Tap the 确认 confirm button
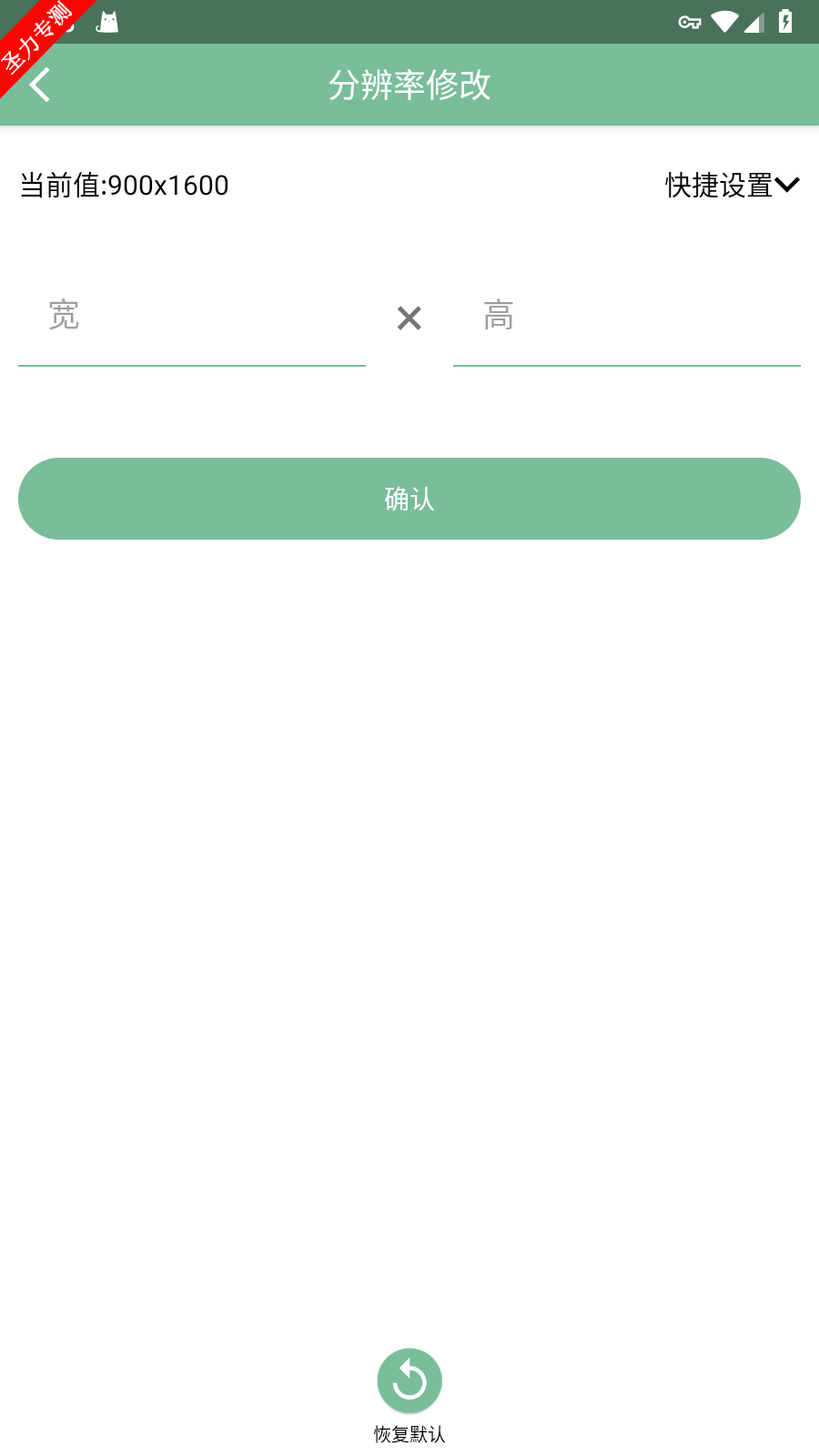Viewport: 819px width, 1456px height. [409, 499]
